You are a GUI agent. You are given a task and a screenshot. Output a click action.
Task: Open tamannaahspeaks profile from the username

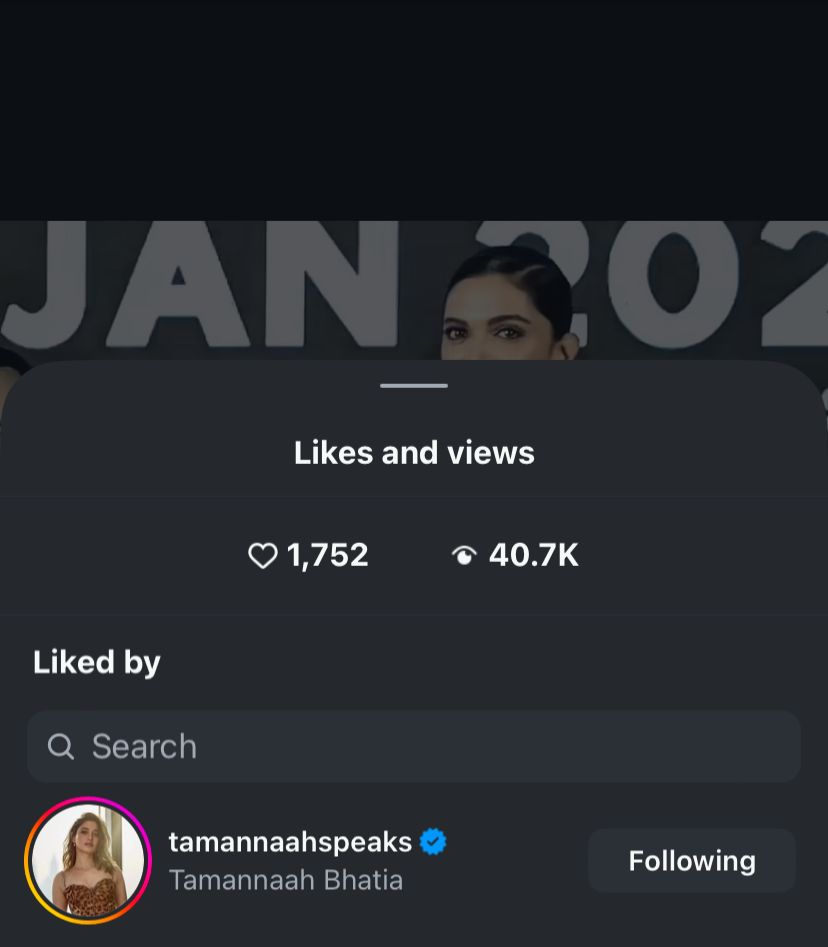[290, 842]
